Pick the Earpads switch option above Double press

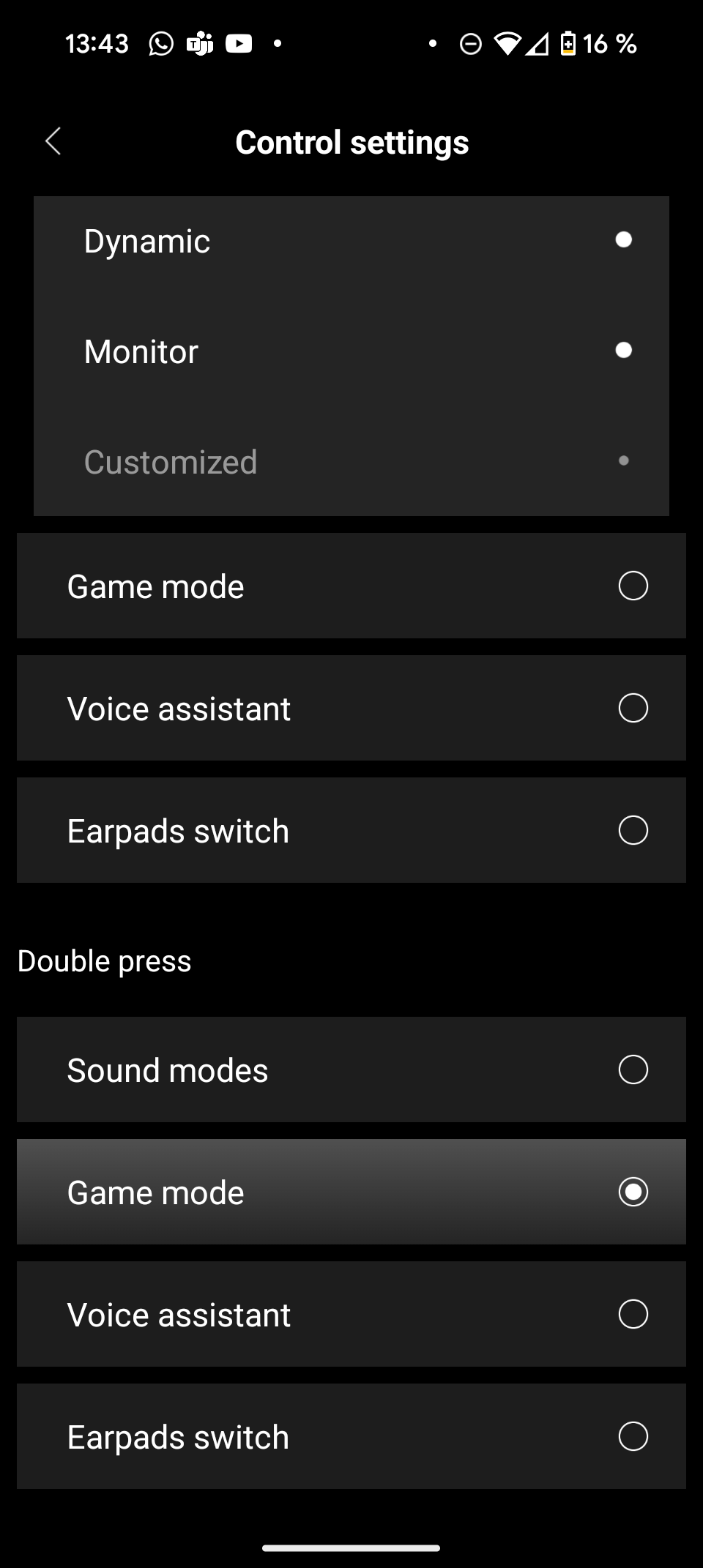pos(351,830)
